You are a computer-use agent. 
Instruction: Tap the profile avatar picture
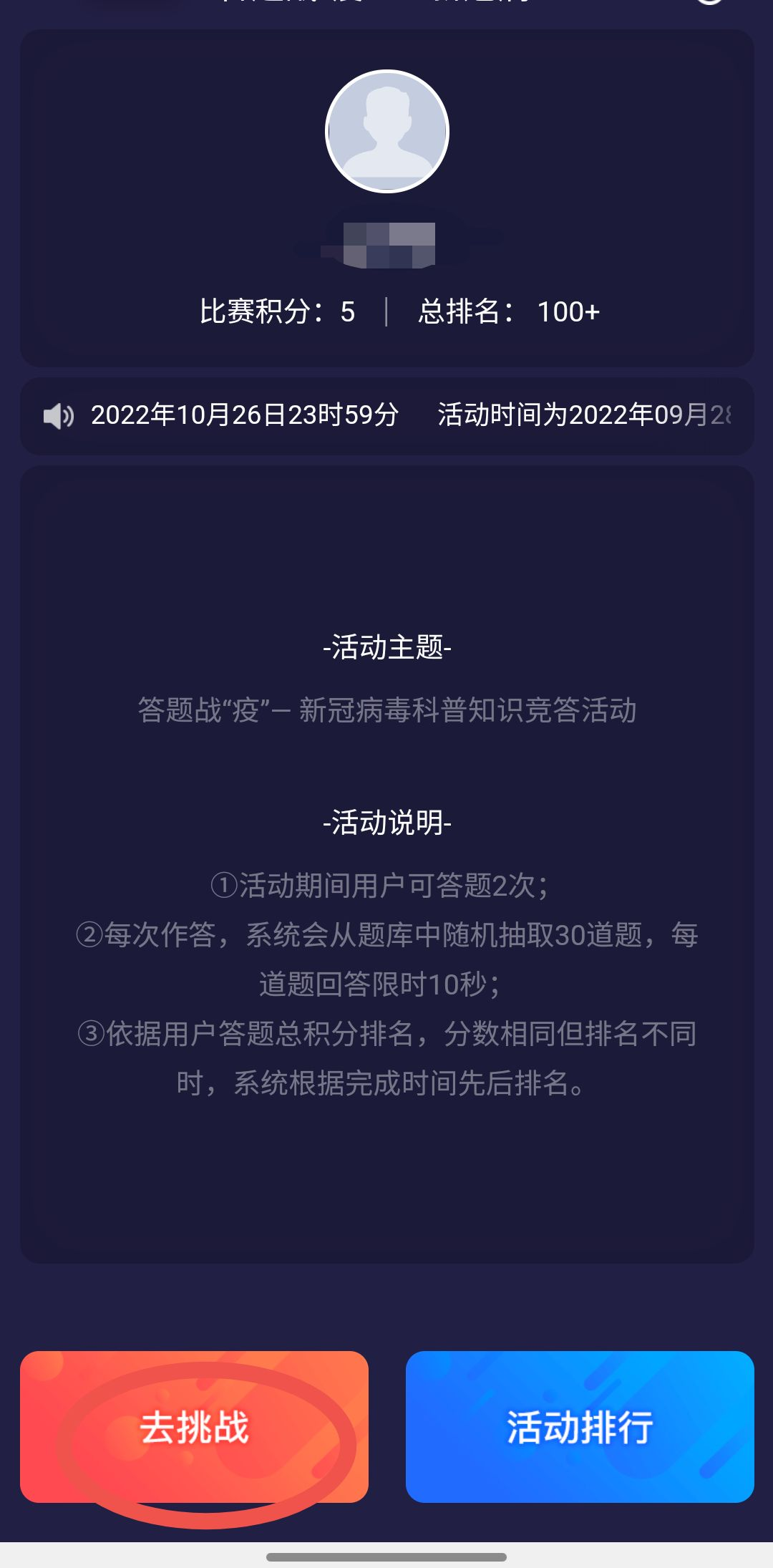(x=387, y=131)
